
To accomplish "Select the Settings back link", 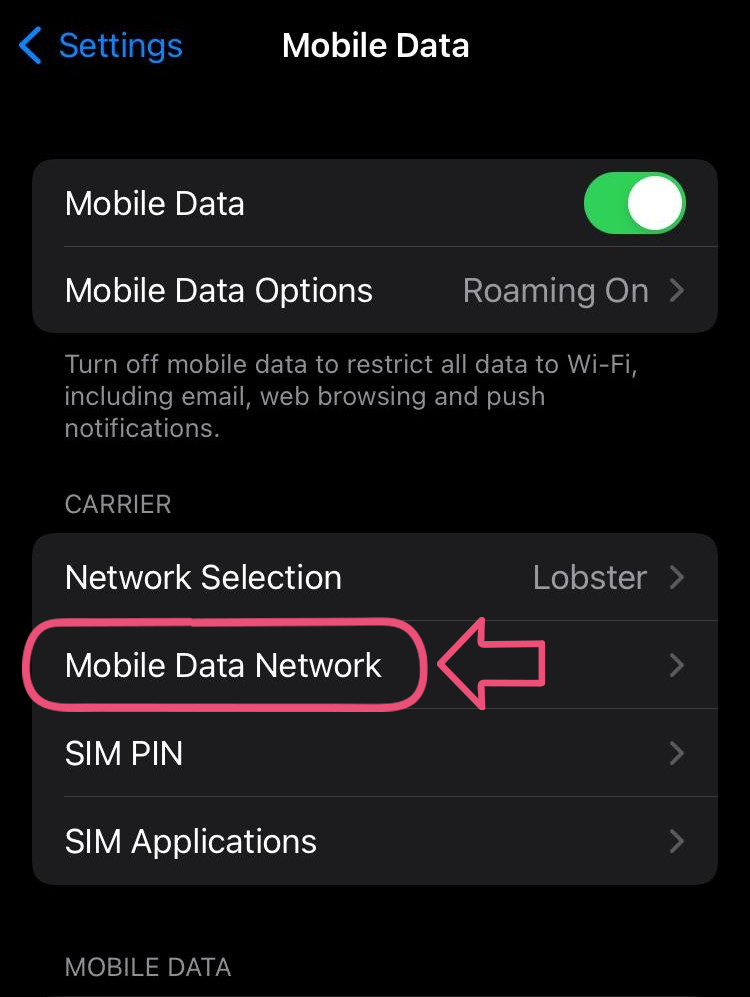I will (120, 45).
